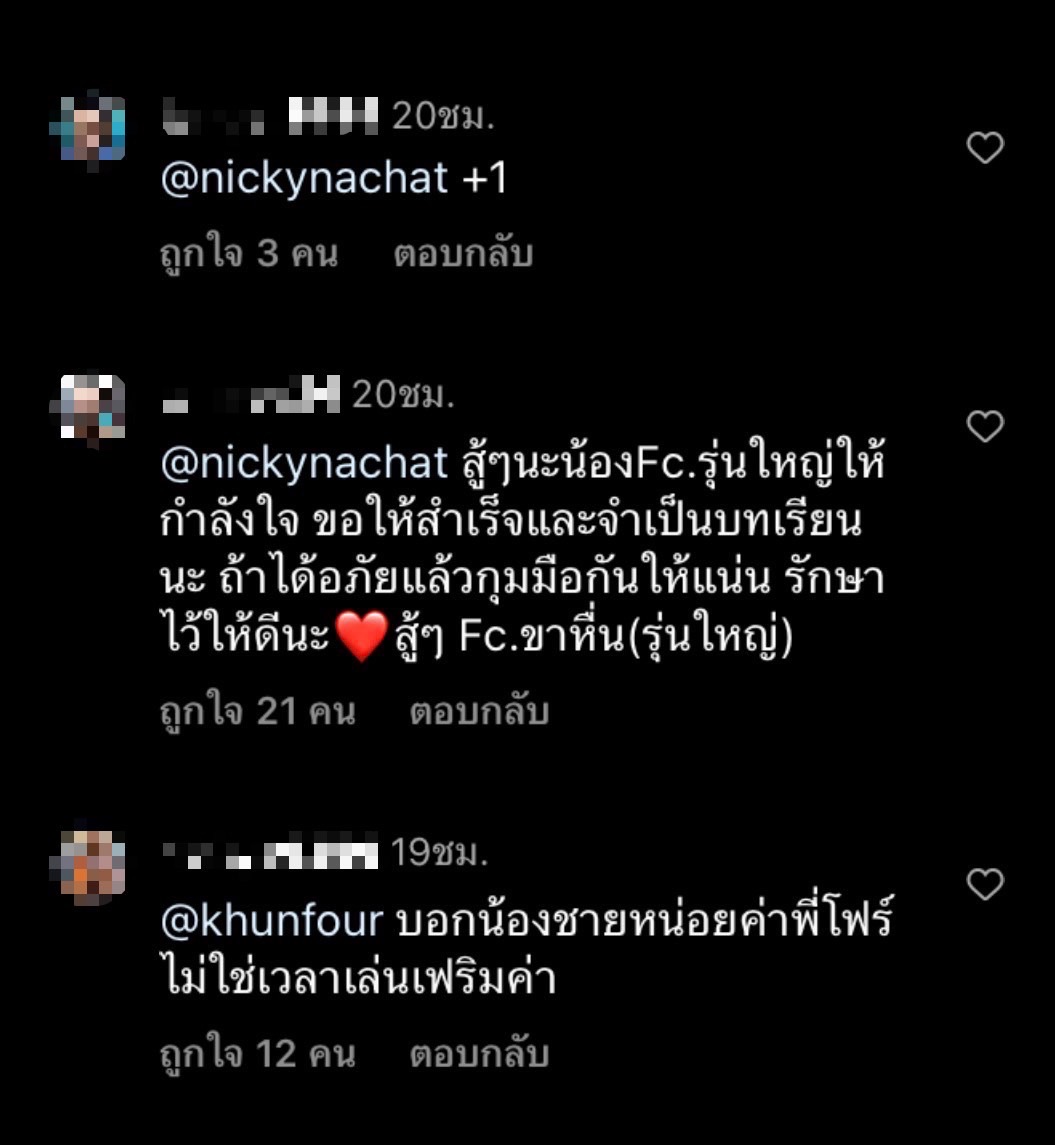
Task: Like the '@nickynachat +1' comment
Action: pos(985,149)
